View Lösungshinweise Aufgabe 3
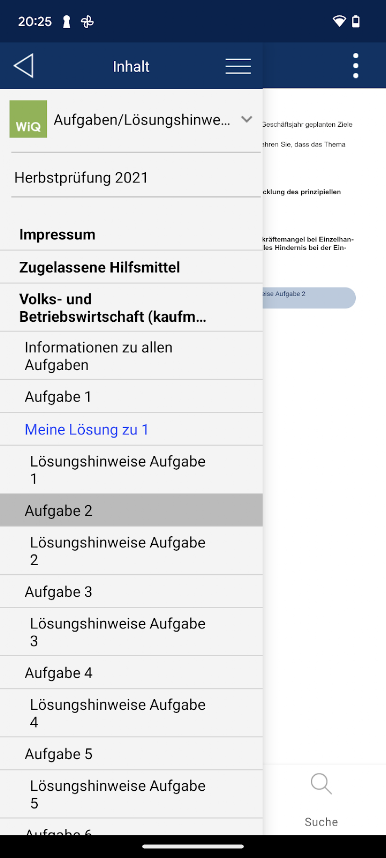The image size is (386, 858). [131, 631]
